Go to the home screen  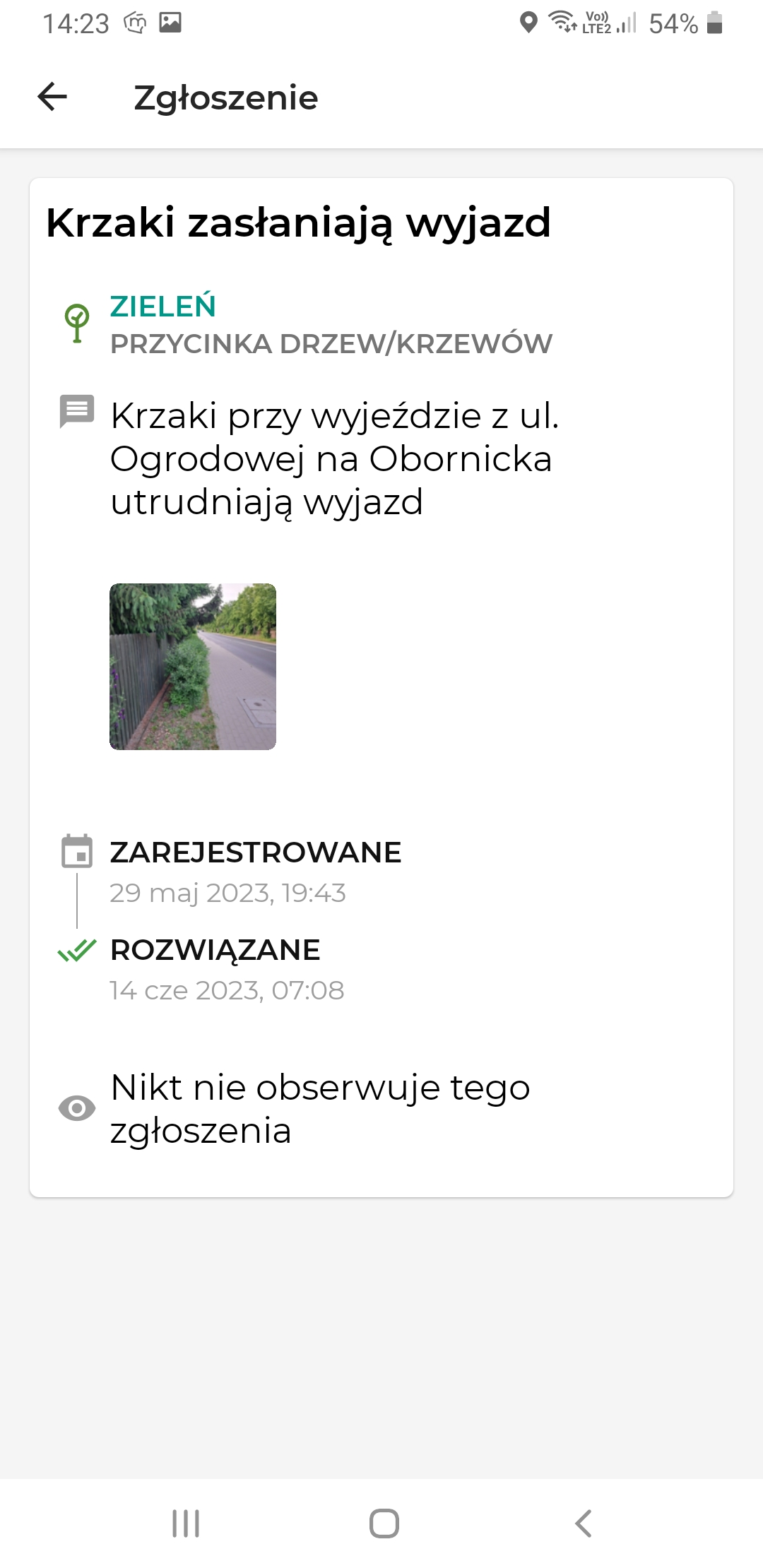tap(384, 1524)
